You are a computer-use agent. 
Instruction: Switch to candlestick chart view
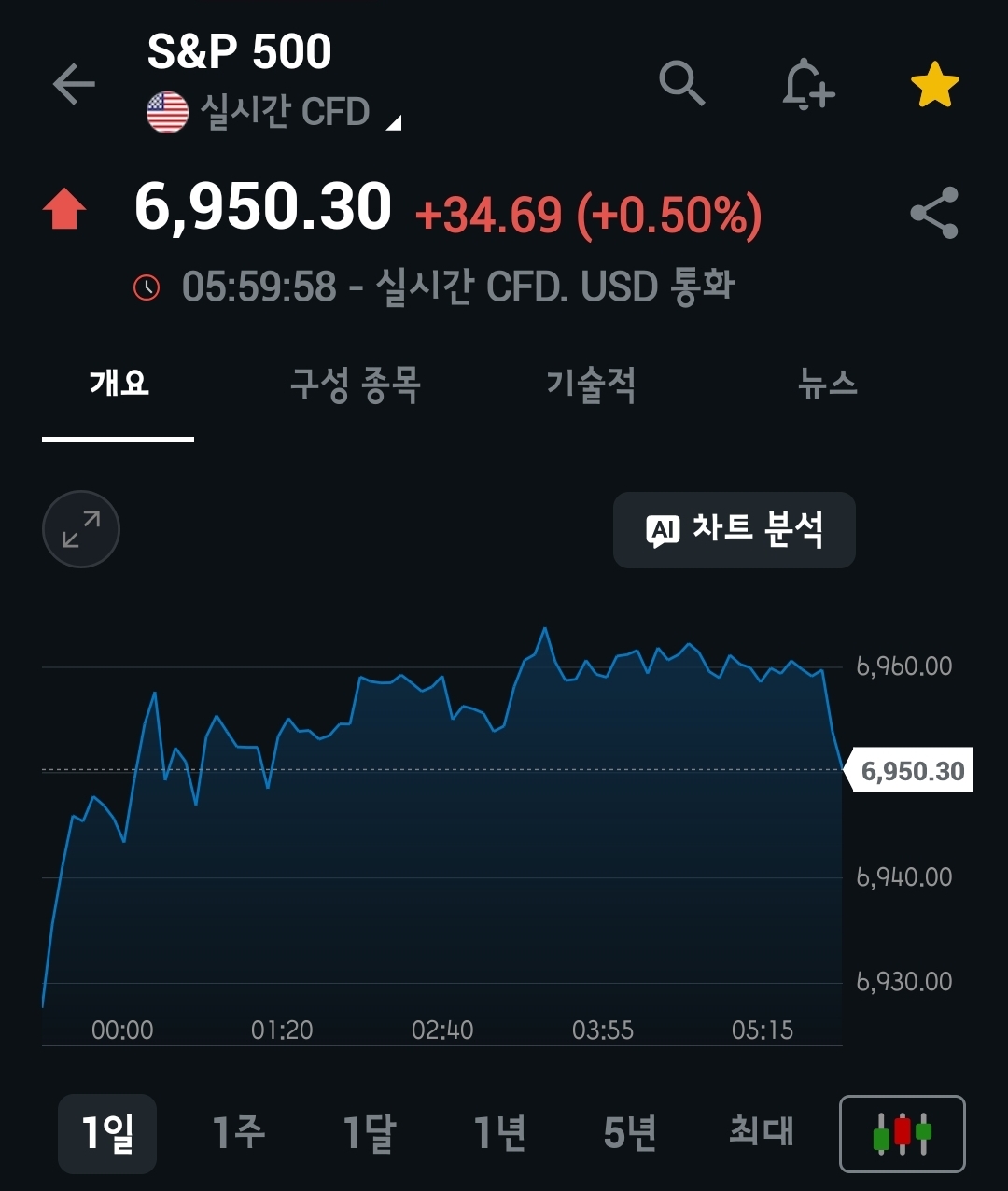tap(902, 1133)
